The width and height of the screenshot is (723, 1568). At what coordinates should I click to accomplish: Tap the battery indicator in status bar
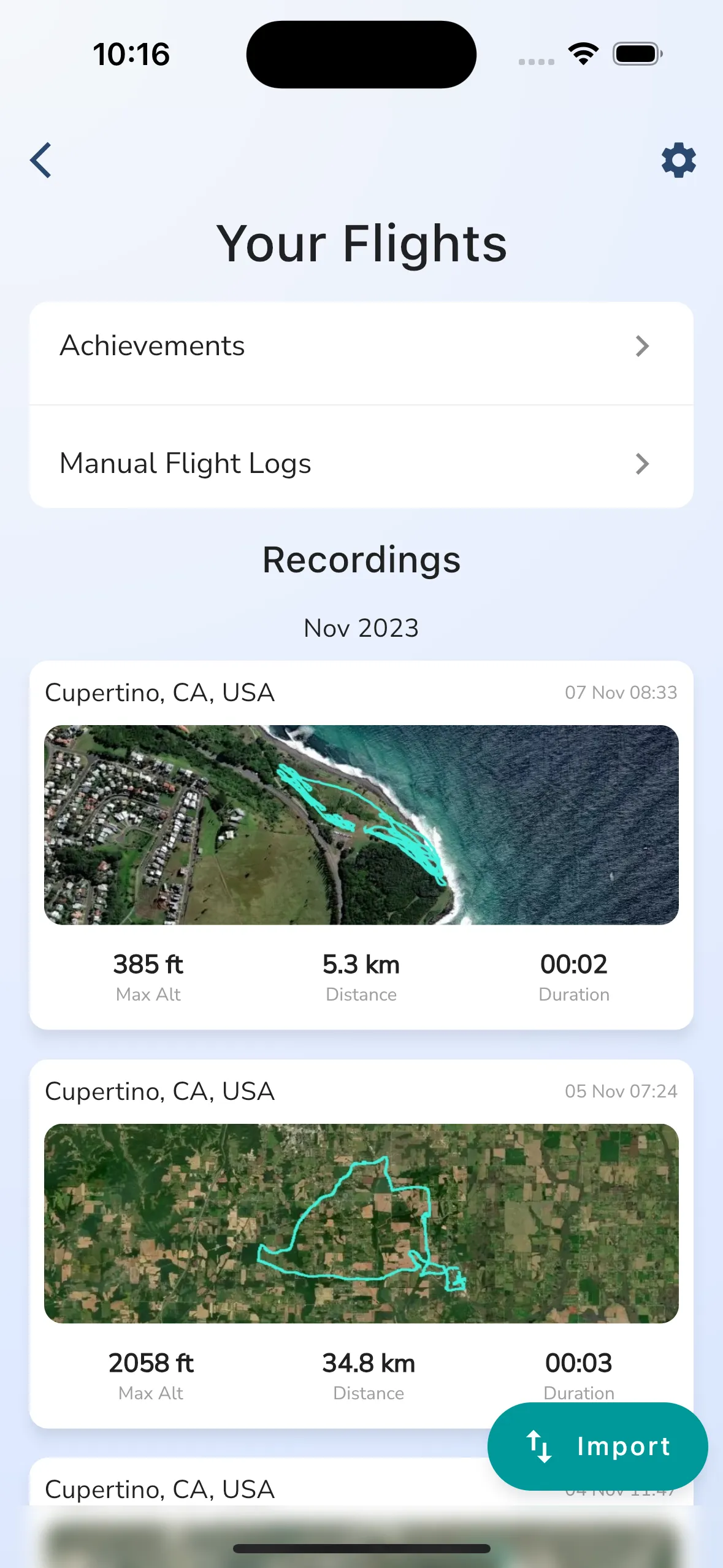click(x=637, y=54)
